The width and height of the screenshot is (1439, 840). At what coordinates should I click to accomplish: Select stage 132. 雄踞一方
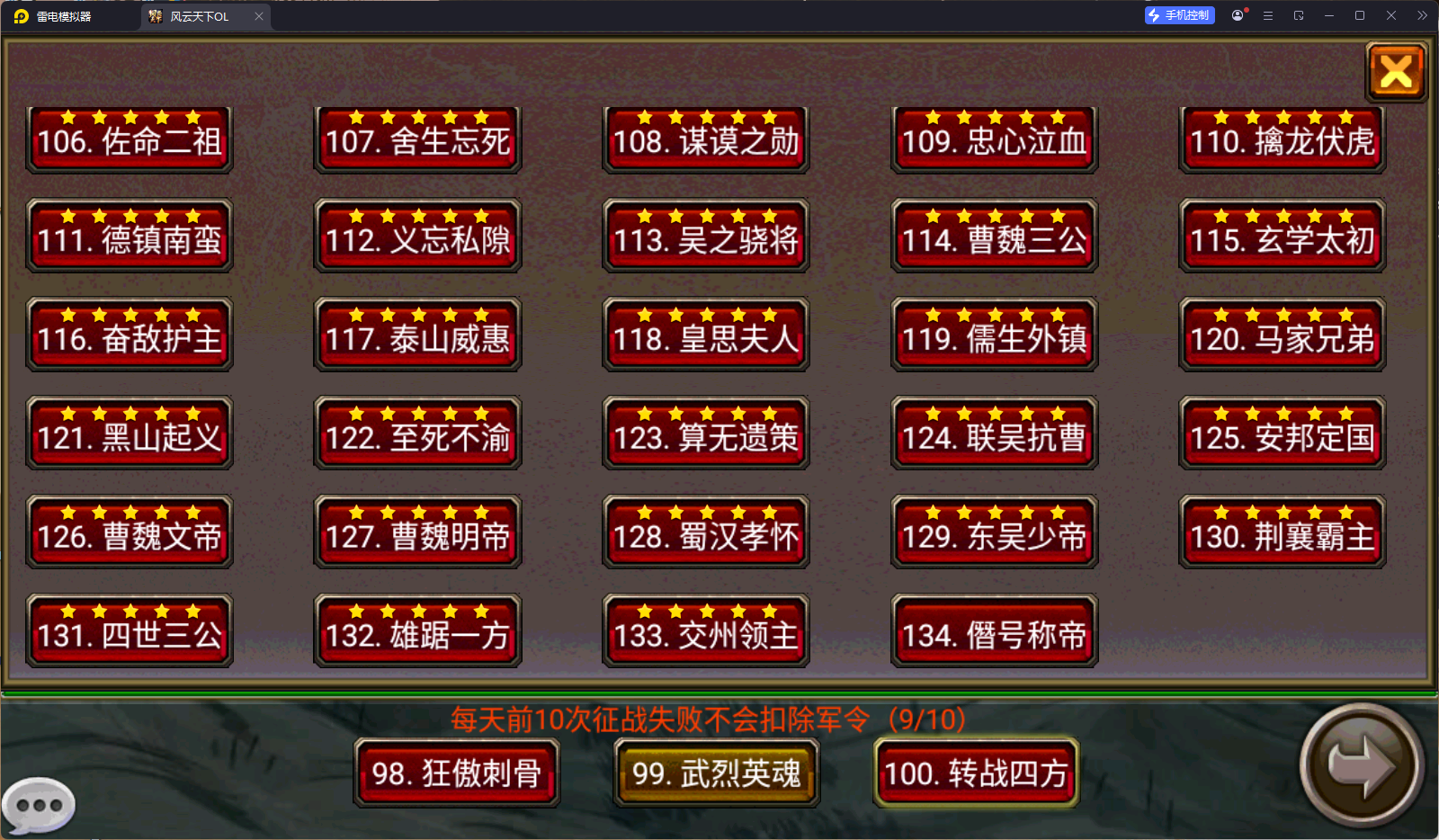click(x=417, y=635)
